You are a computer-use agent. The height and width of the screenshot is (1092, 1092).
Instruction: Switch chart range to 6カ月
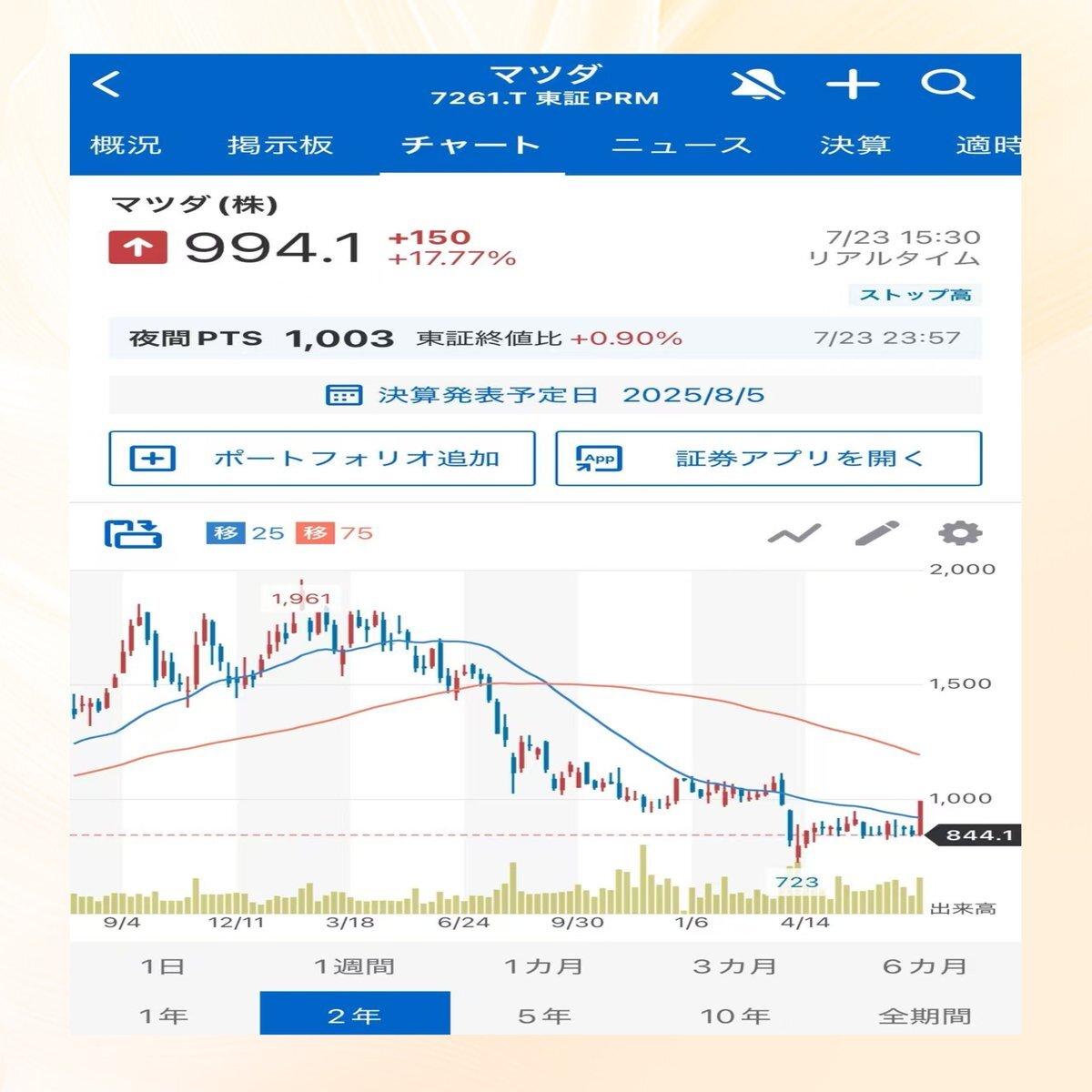coord(925,966)
